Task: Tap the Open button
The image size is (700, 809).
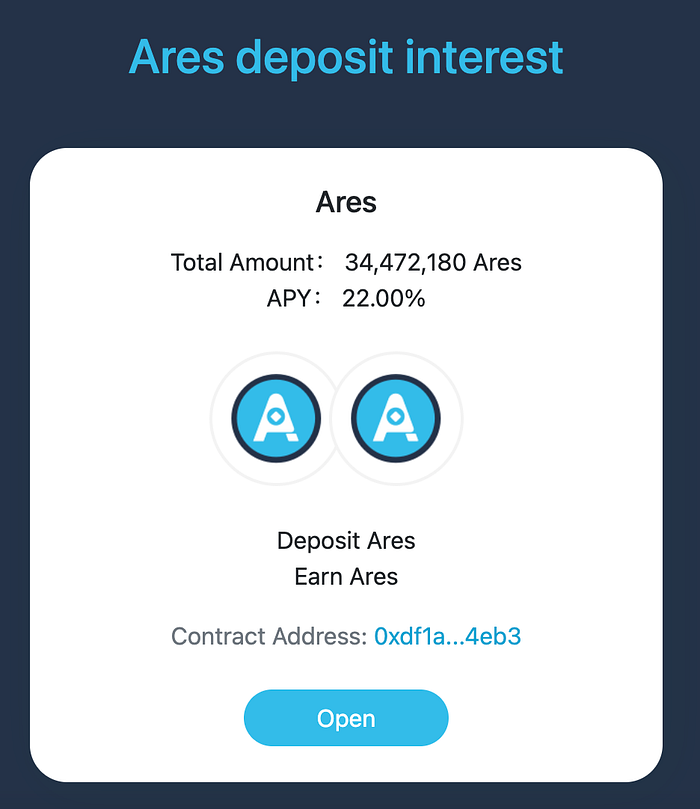Action: pyautogui.click(x=346, y=718)
